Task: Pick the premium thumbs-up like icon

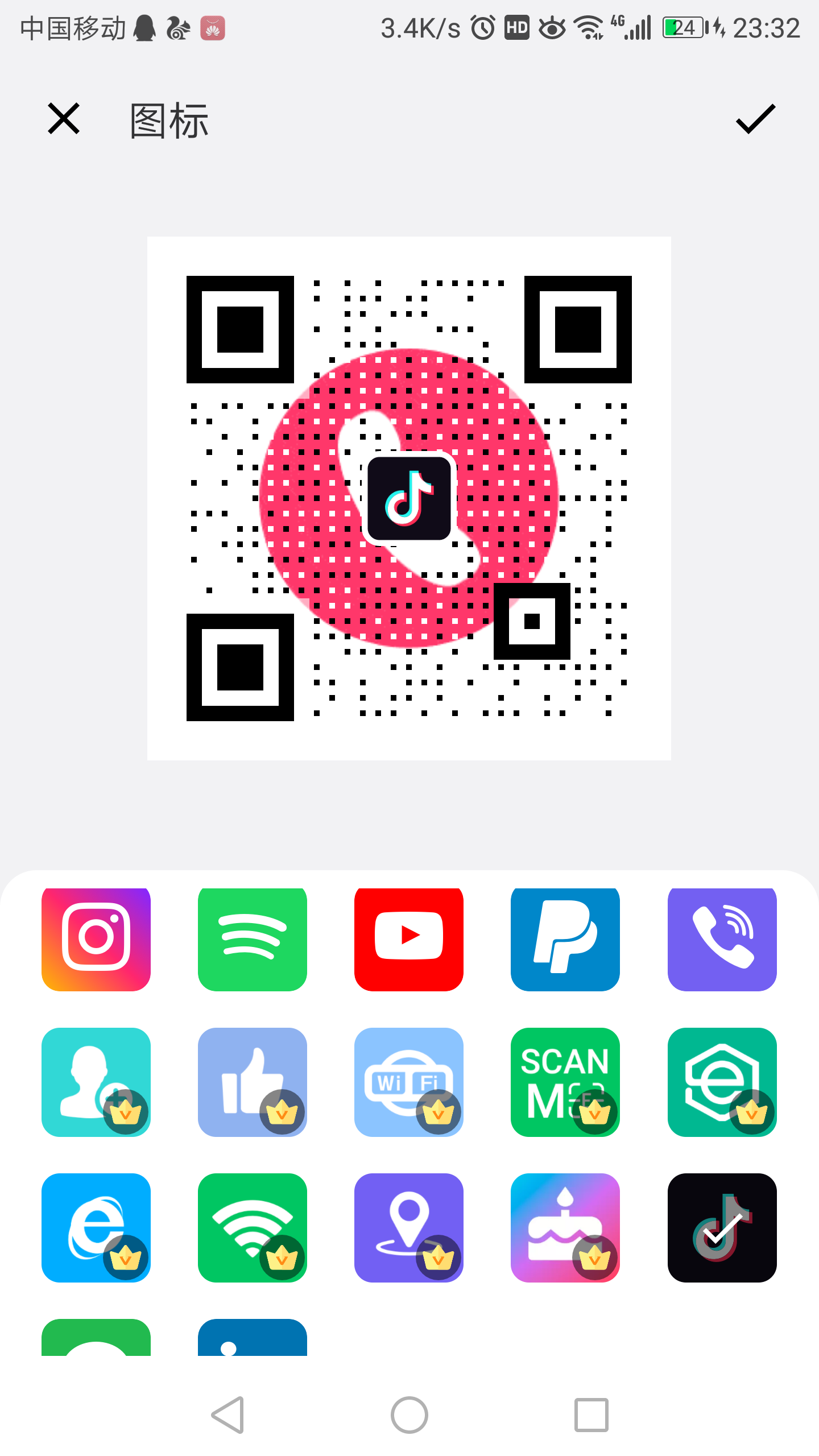Action: coord(253,1082)
